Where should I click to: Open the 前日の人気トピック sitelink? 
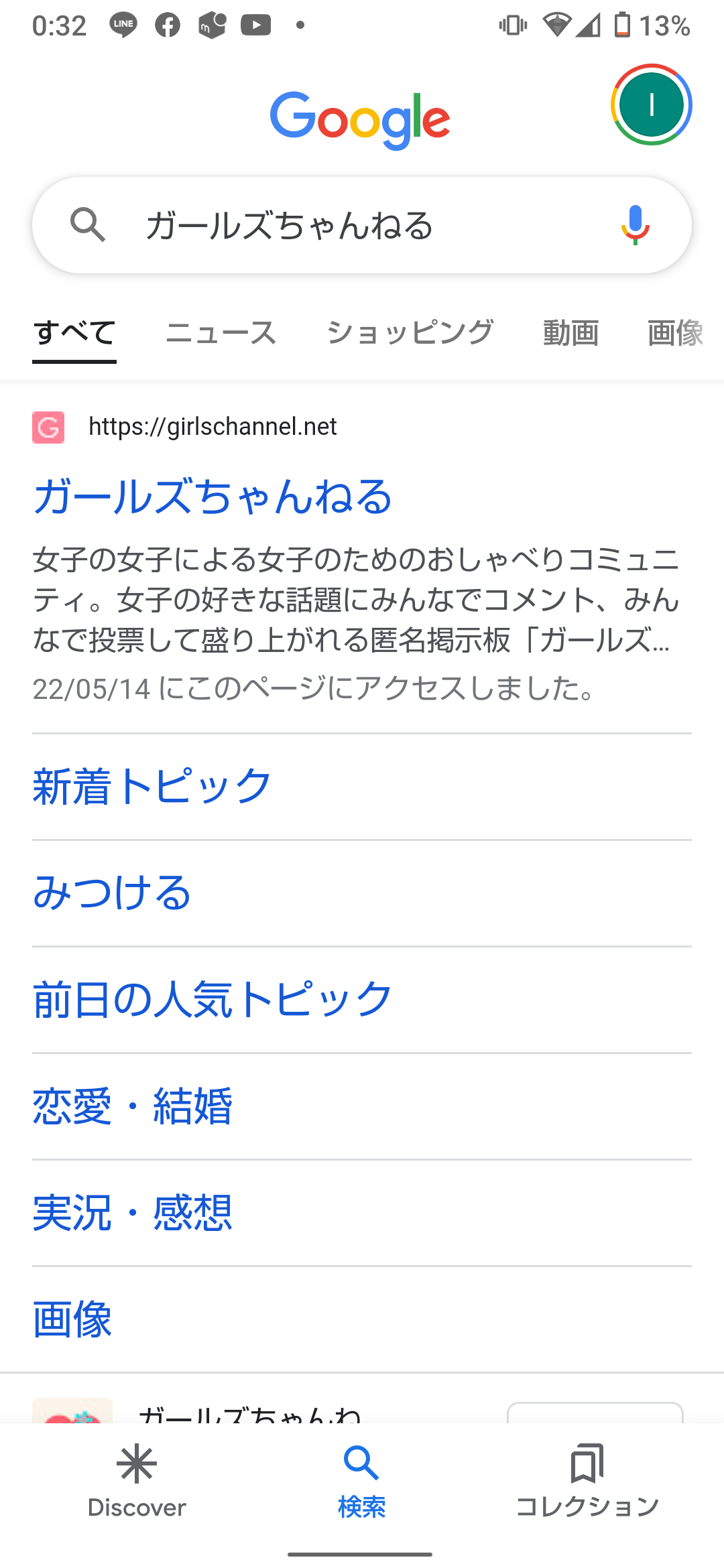(213, 999)
